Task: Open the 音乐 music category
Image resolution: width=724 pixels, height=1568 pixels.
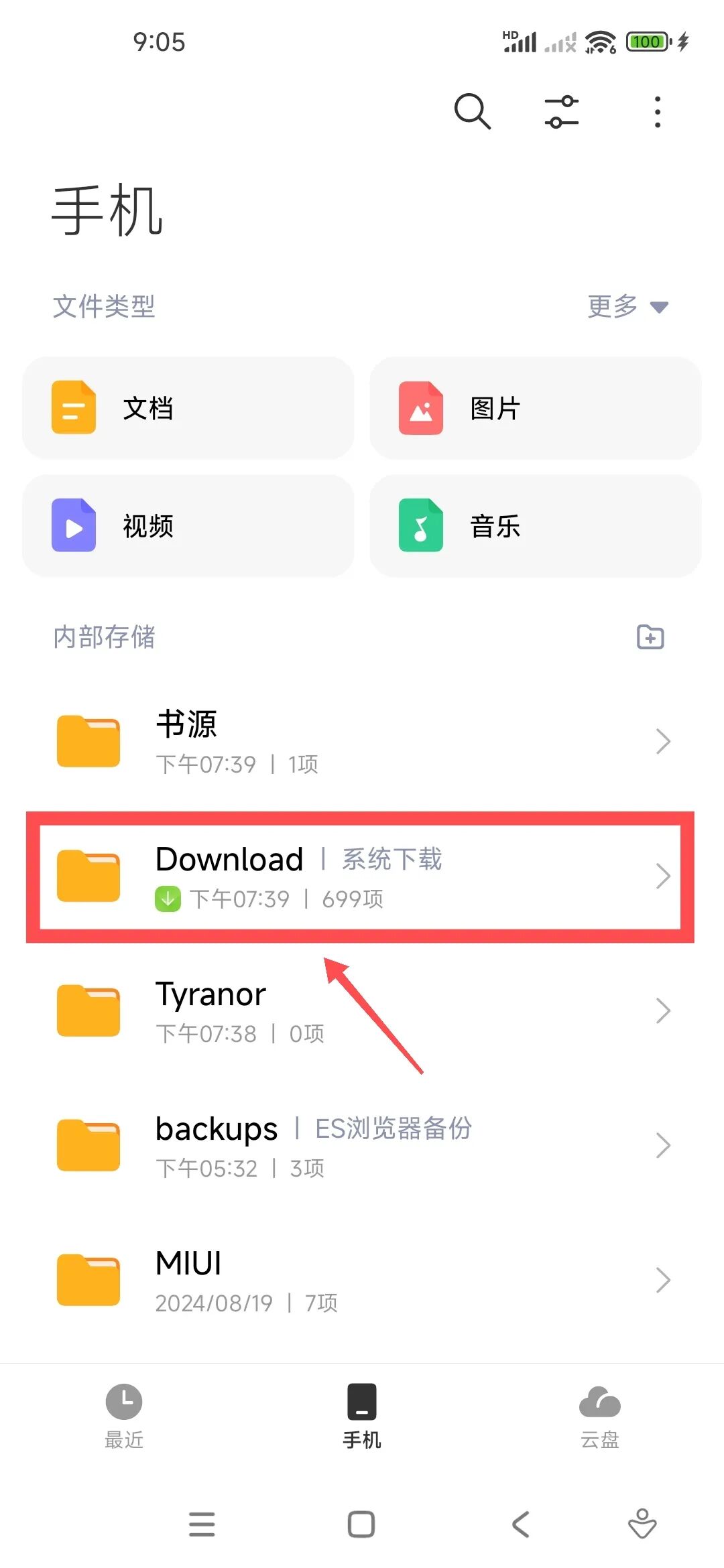Action: 535,526
